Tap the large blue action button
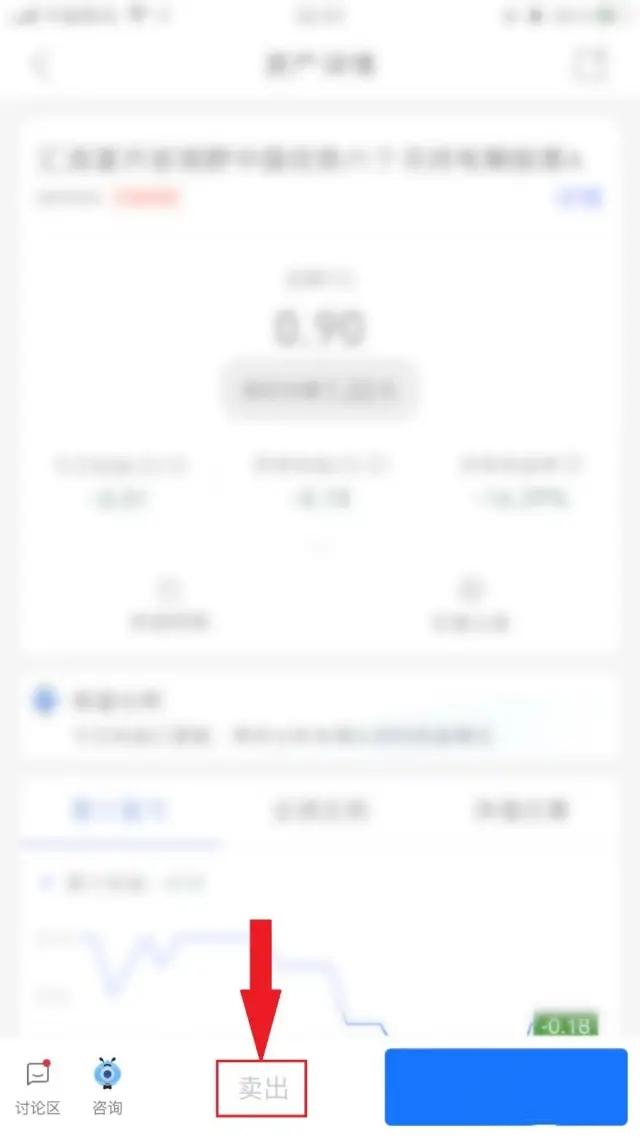The image size is (640, 1138). [x=506, y=1086]
